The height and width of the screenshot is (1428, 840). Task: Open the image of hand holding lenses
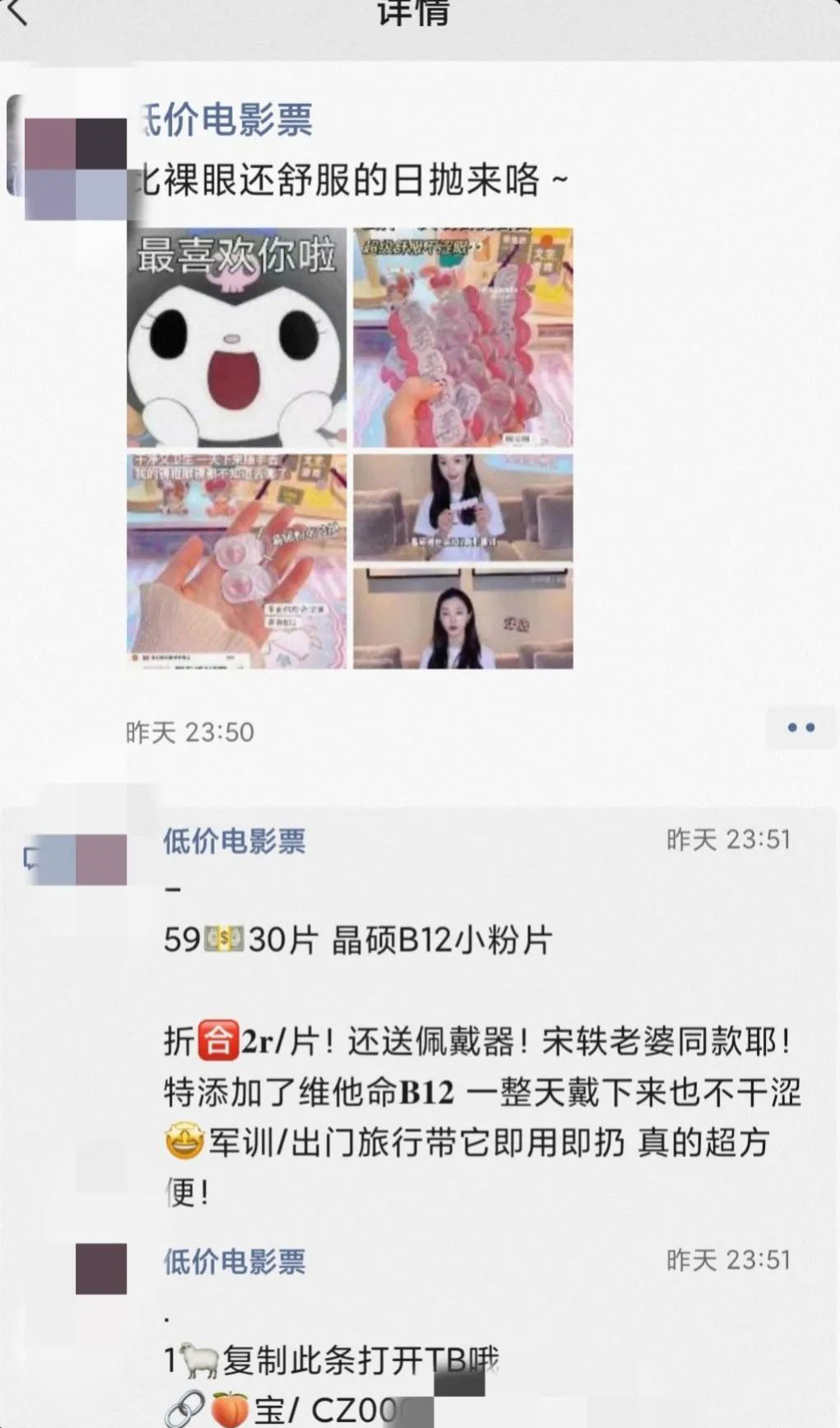(x=236, y=560)
